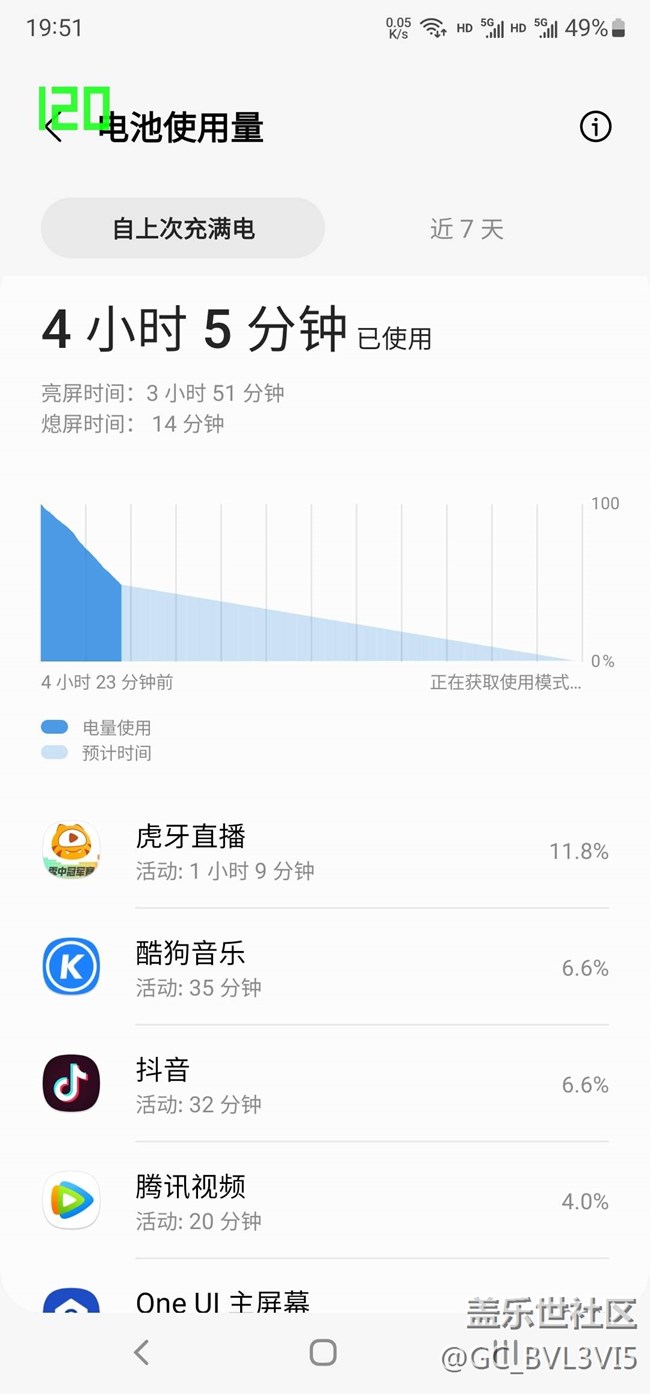Open the battery usage info icon
650x1394 pixels.
[595, 127]
